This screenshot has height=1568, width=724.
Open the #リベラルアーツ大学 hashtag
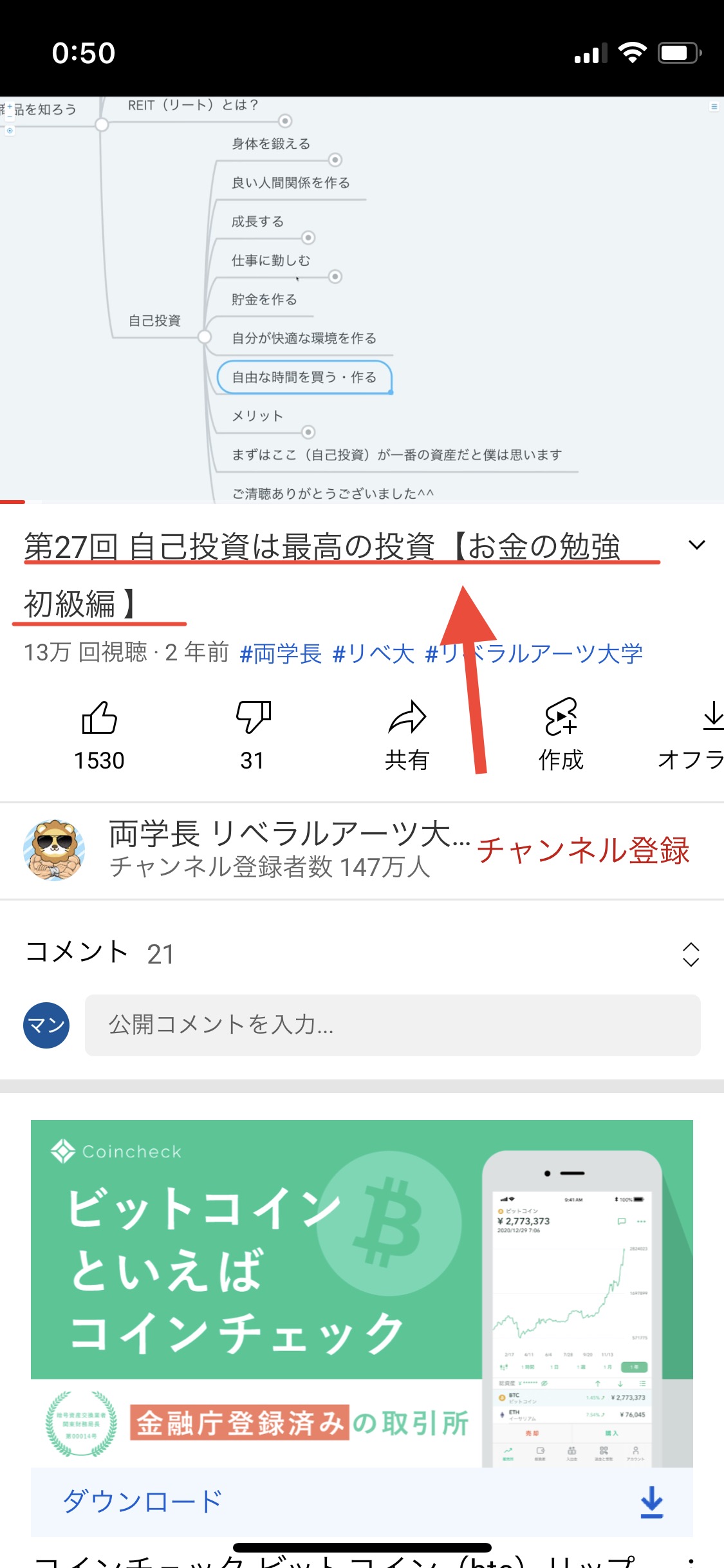coord(534,653)
